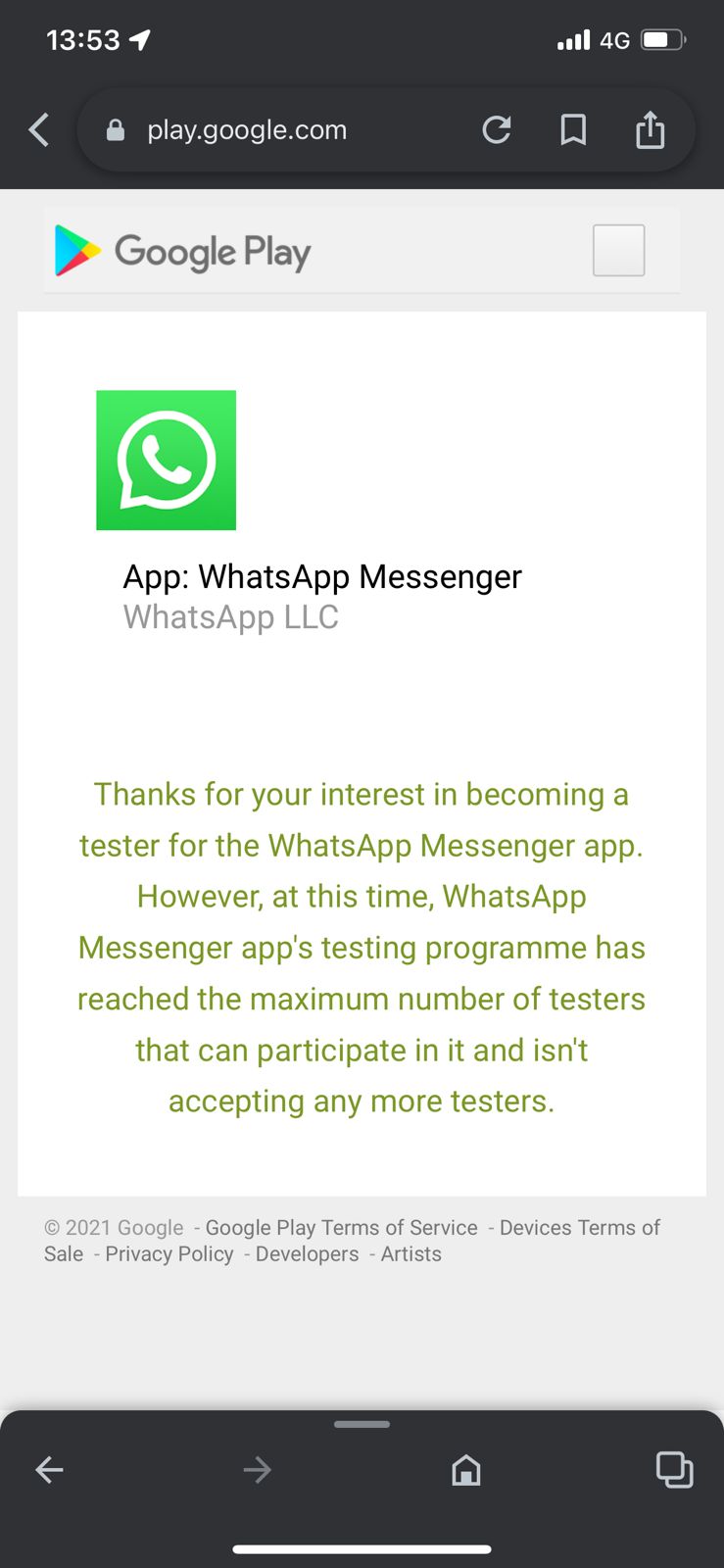The image size is (724, 1568).
Task: Bookmark this page
Action: pyautogui.click(x=573, y=129)
